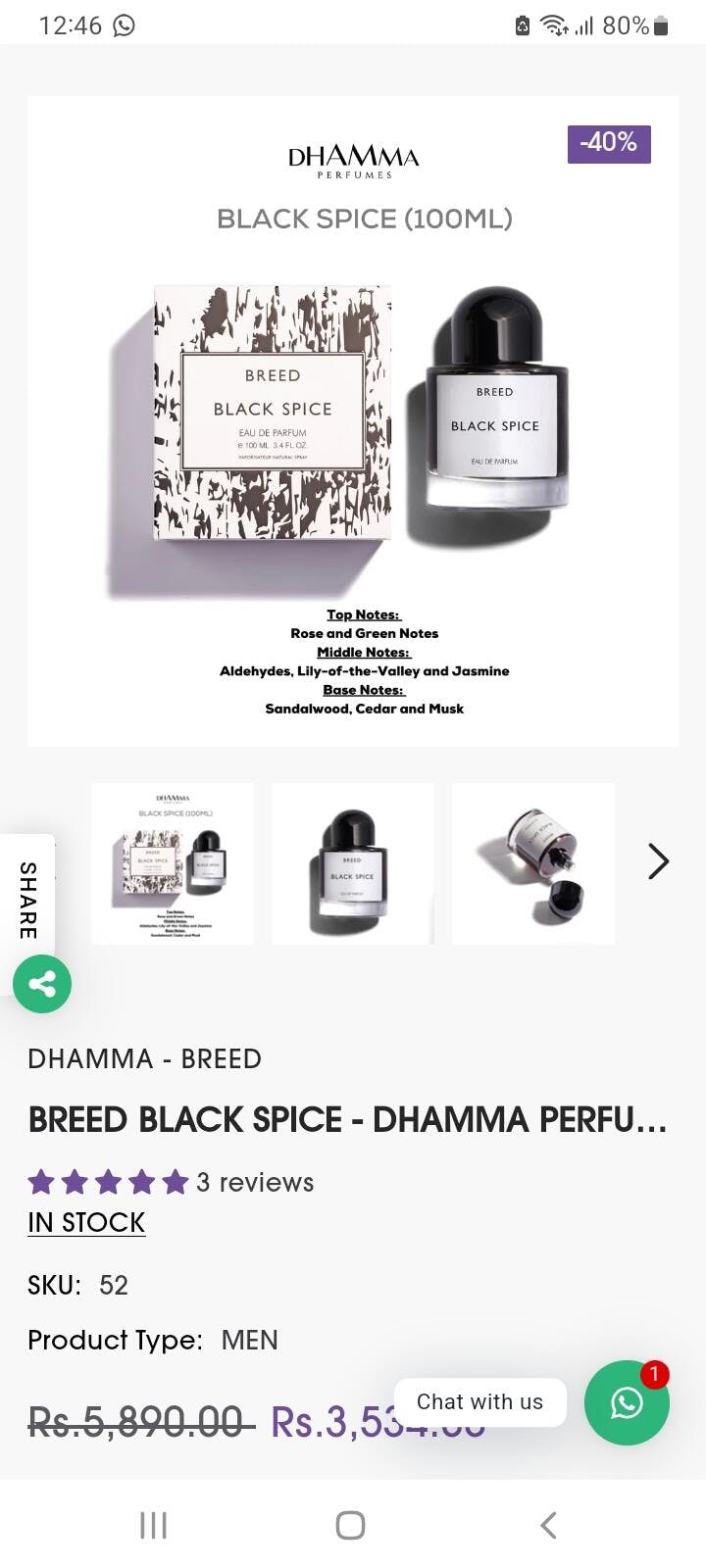706x1568 pixels.
Task: Open the share button
Action: click(42, 984)
